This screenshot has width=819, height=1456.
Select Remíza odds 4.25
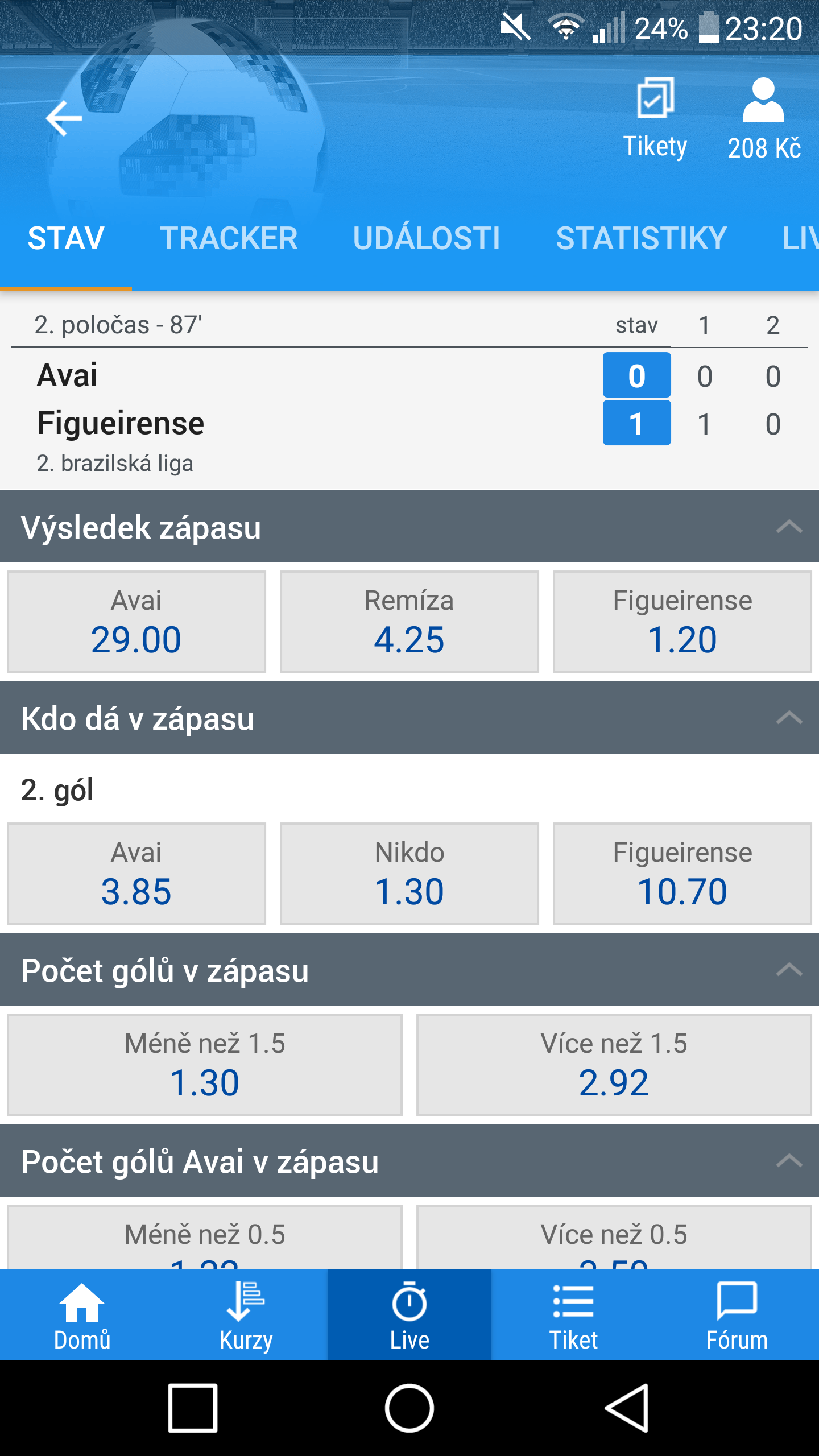pyautogui.click(x=409, y=622)
